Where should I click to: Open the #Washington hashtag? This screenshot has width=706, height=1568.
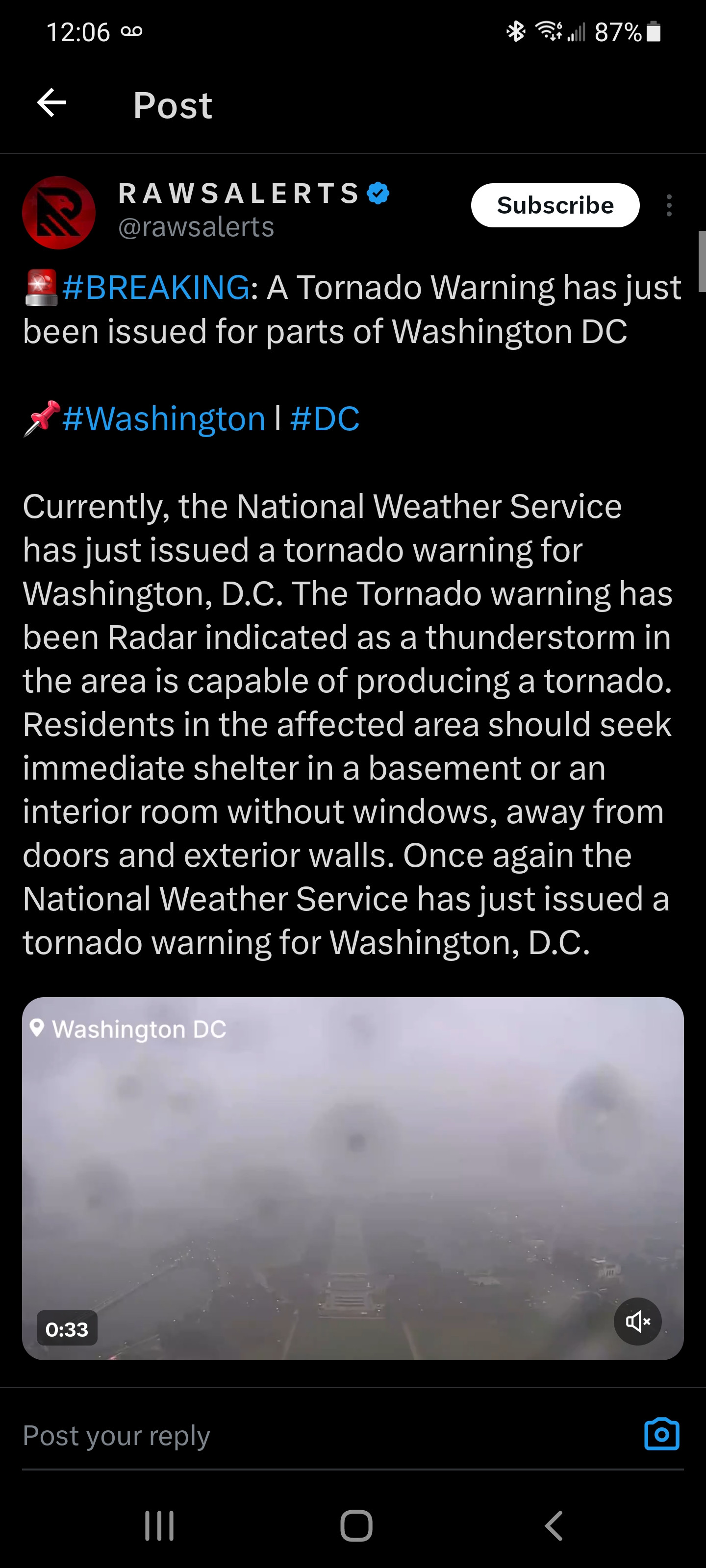point(164,419)
